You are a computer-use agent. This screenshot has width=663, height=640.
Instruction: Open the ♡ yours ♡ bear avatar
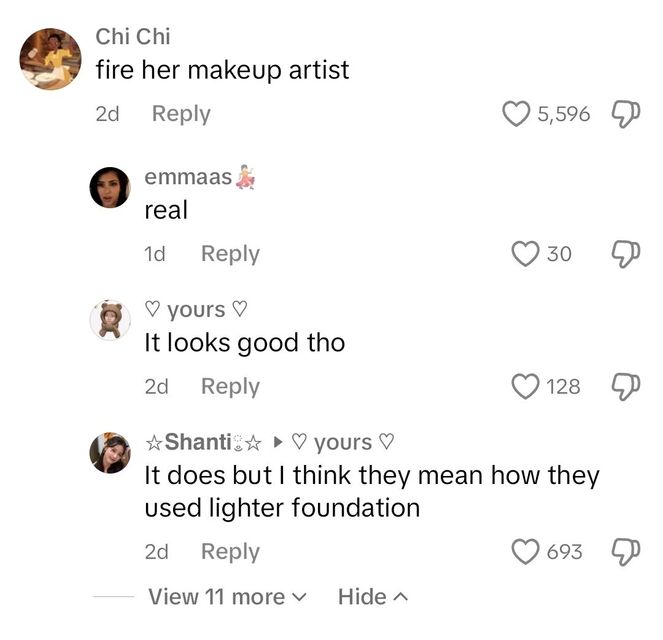(x=110, y=320)
